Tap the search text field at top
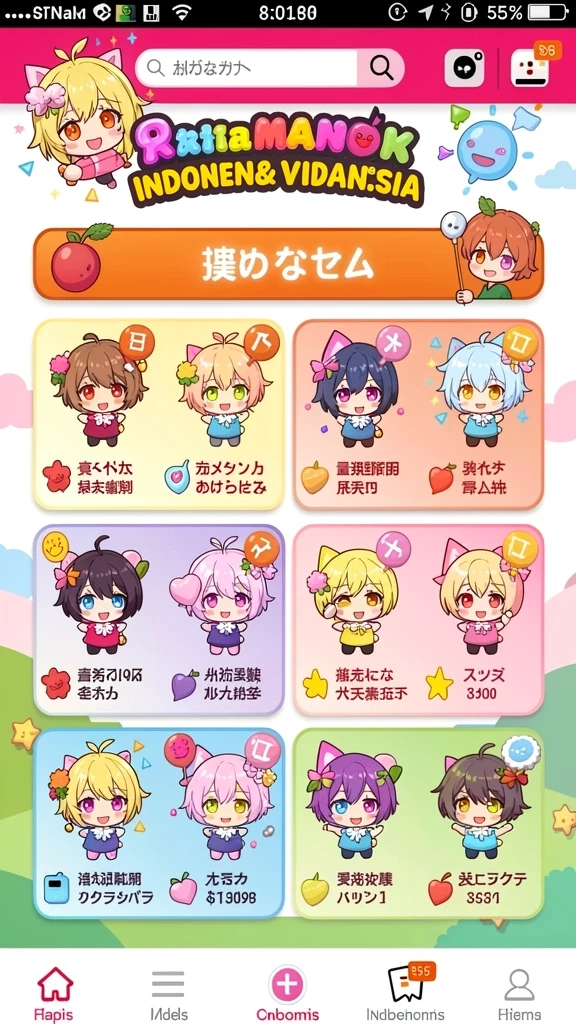 pyautogui.click(x=247, y=67)
